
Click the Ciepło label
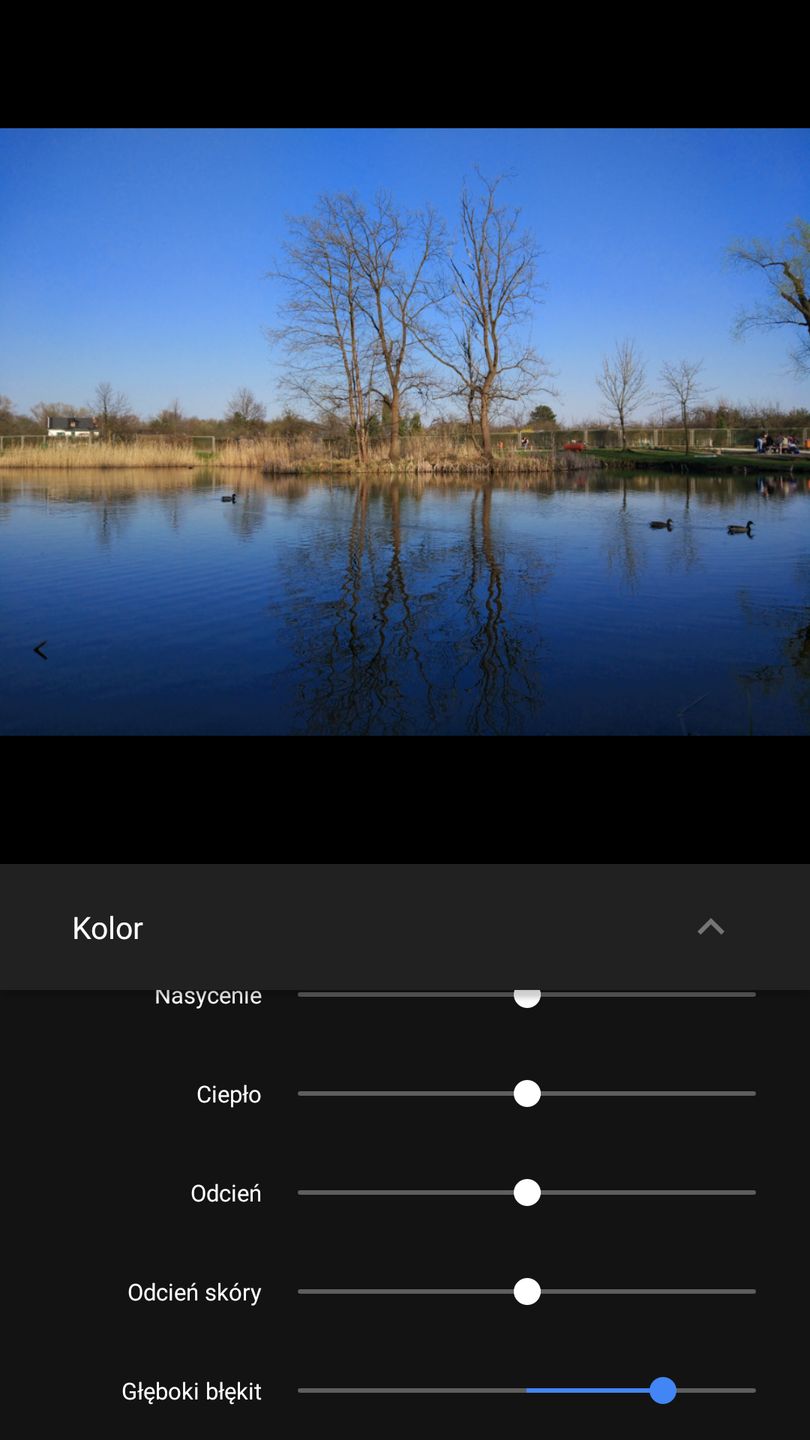click(230, 1094)
